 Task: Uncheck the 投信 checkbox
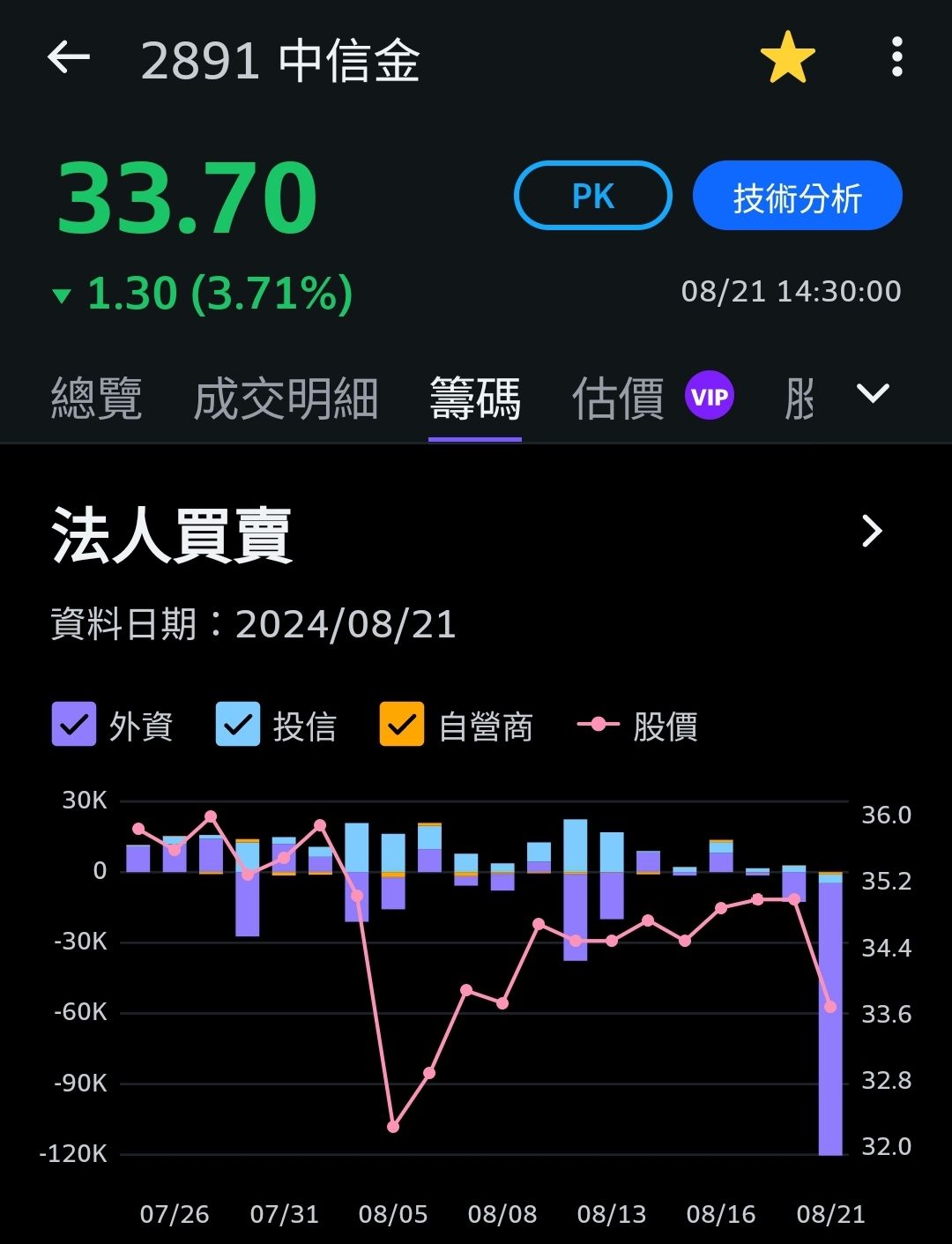click(x=238, y=725)
